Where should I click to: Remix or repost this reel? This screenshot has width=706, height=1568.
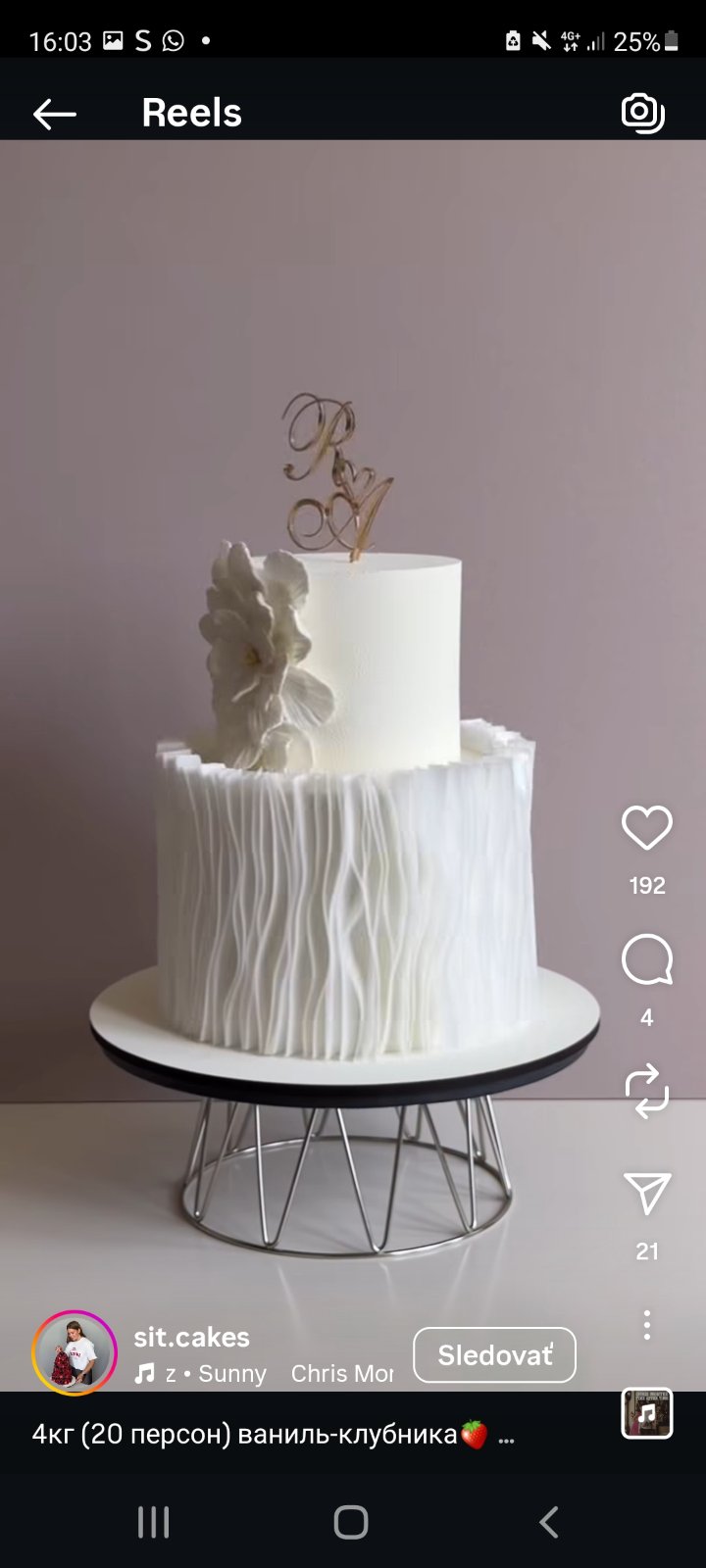coord(646,1091)
